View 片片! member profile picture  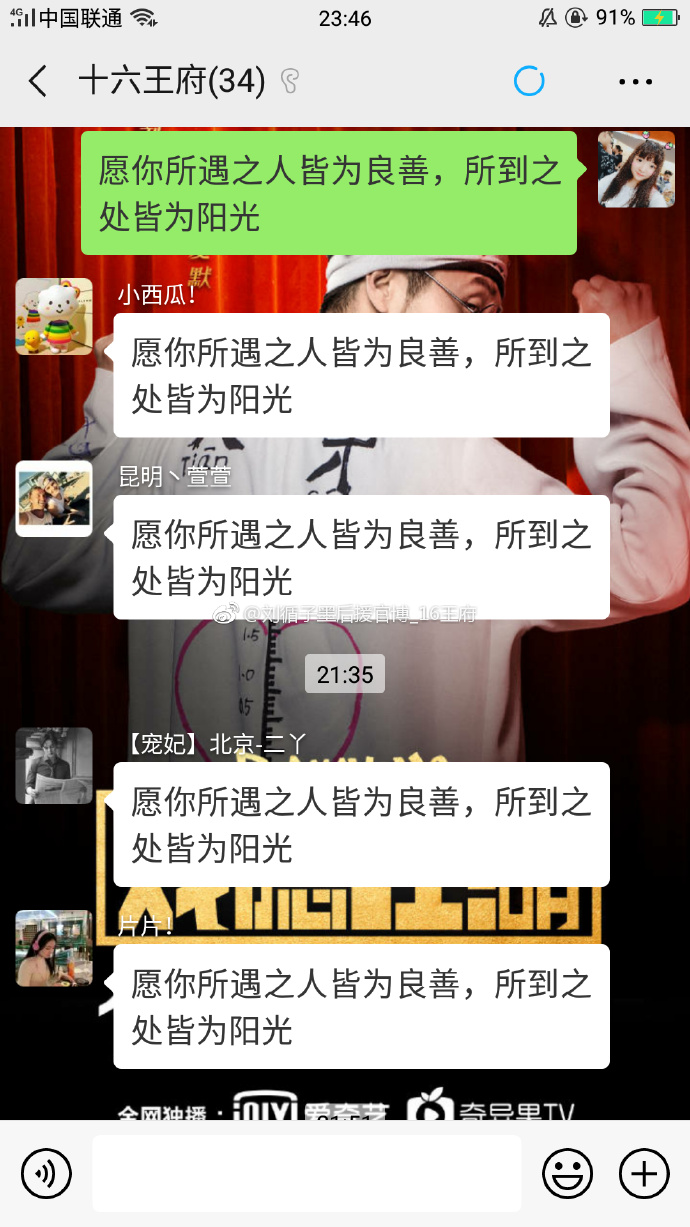point(54,948)
